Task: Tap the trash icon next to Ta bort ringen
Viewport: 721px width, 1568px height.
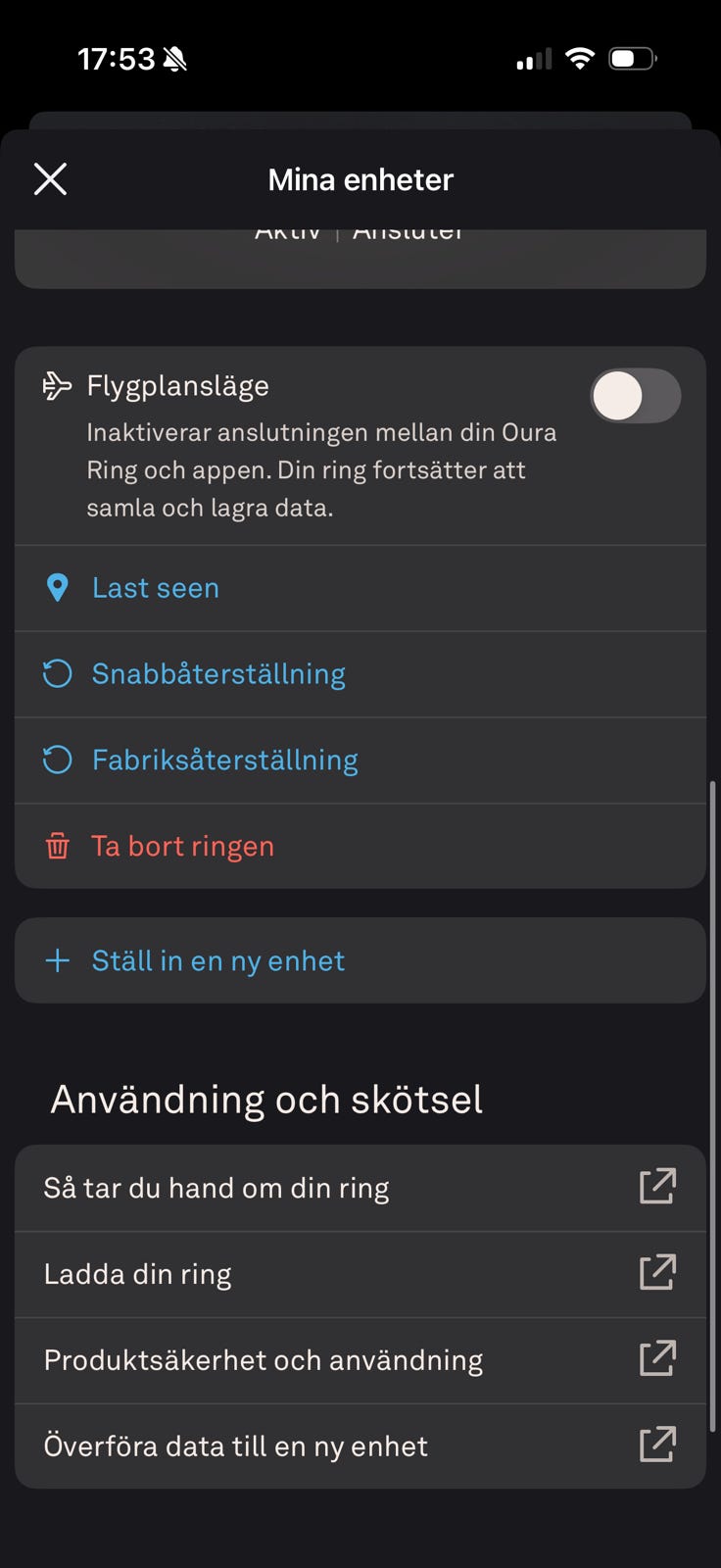Action: [x=58, y=846]
